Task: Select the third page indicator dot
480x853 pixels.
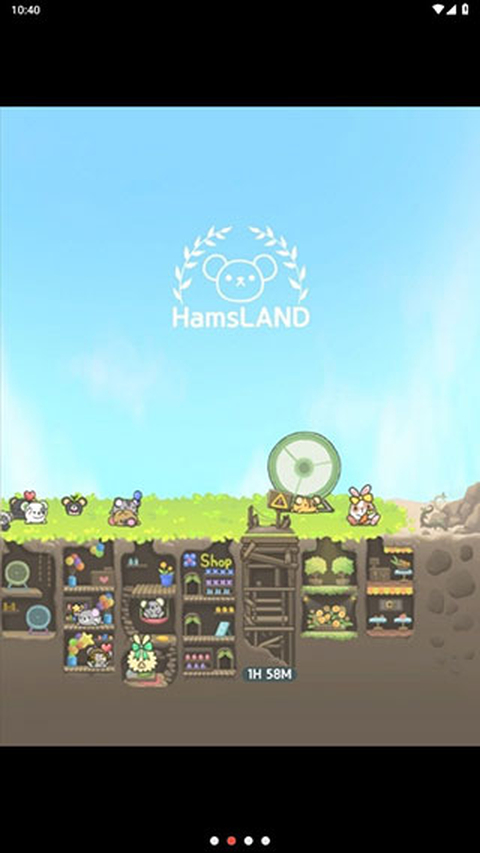Action: pyautogui.click(x=248, y=840)
